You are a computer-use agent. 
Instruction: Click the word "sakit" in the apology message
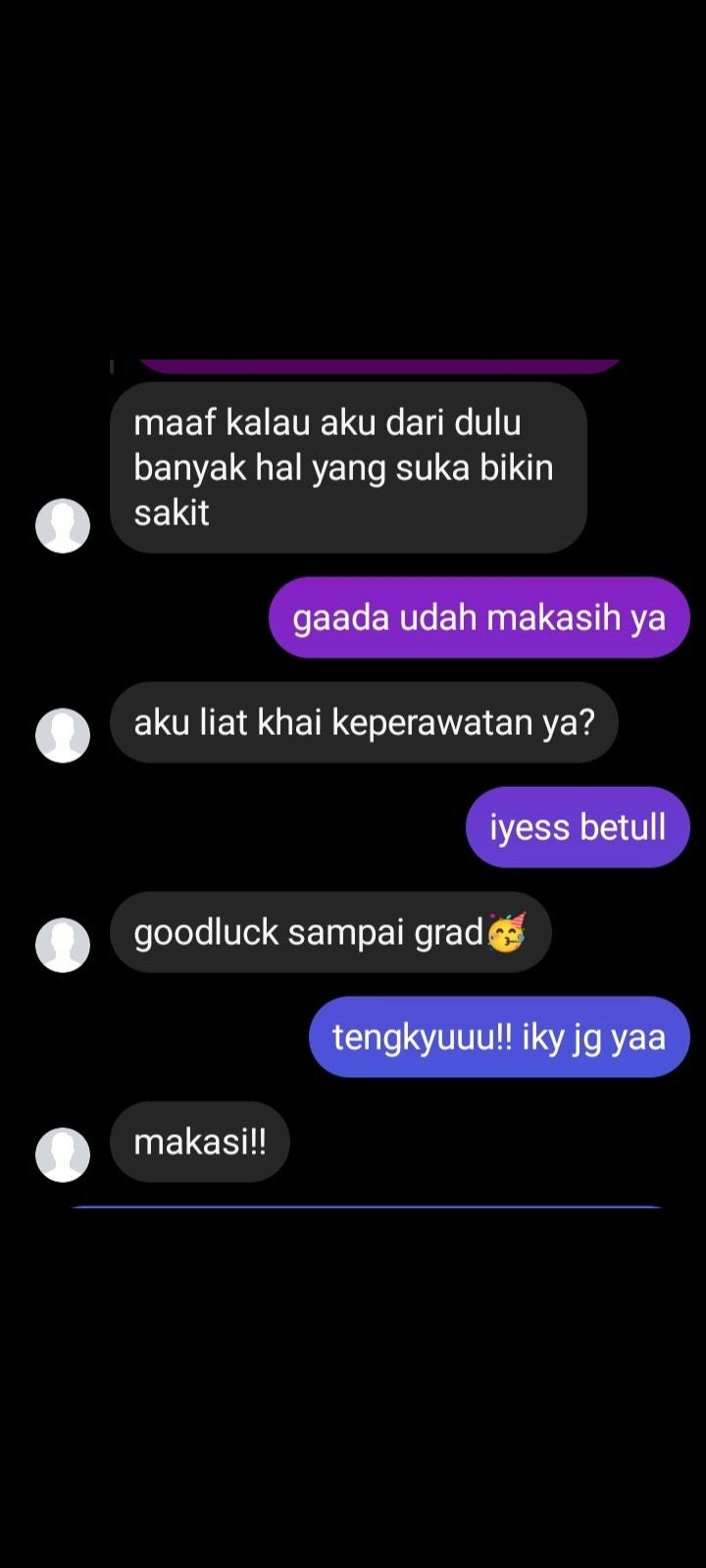(170, 512)
